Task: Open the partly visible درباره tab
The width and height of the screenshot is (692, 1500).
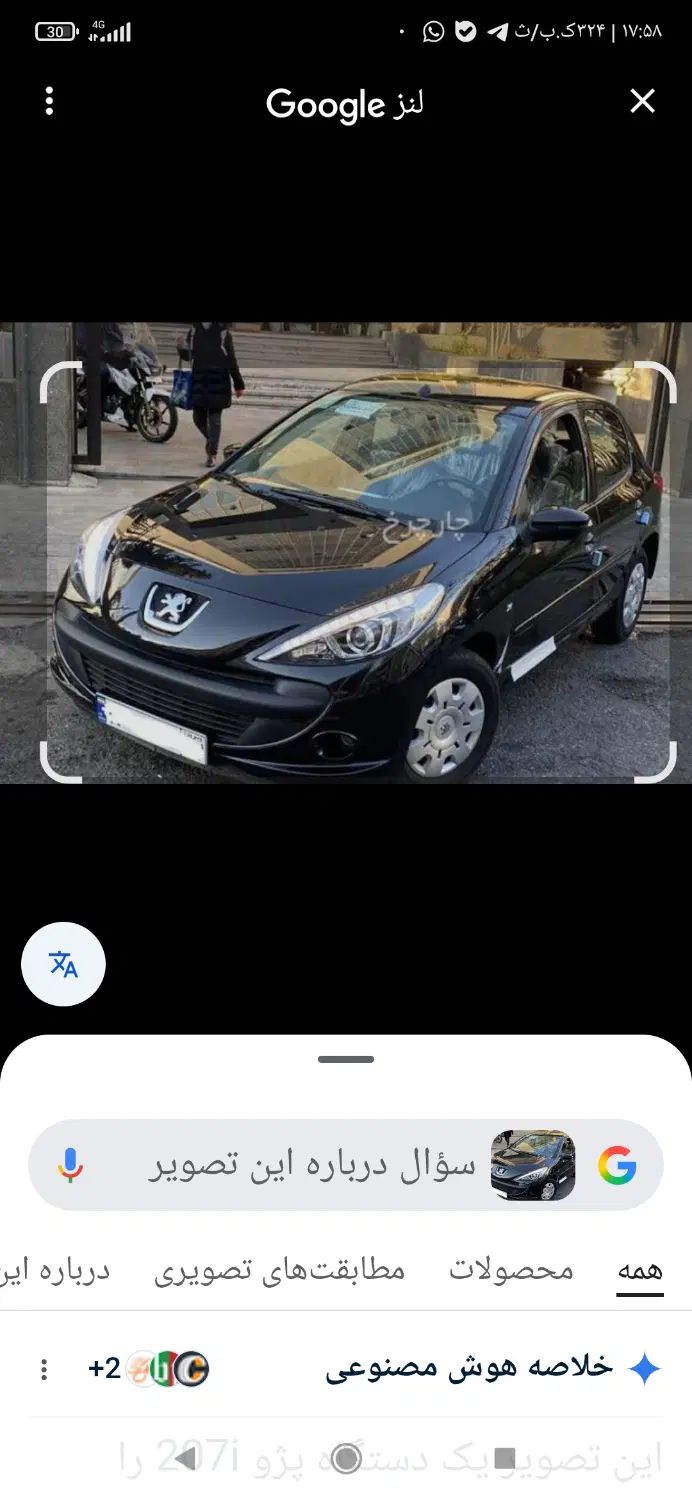Action: point(56,1271)
